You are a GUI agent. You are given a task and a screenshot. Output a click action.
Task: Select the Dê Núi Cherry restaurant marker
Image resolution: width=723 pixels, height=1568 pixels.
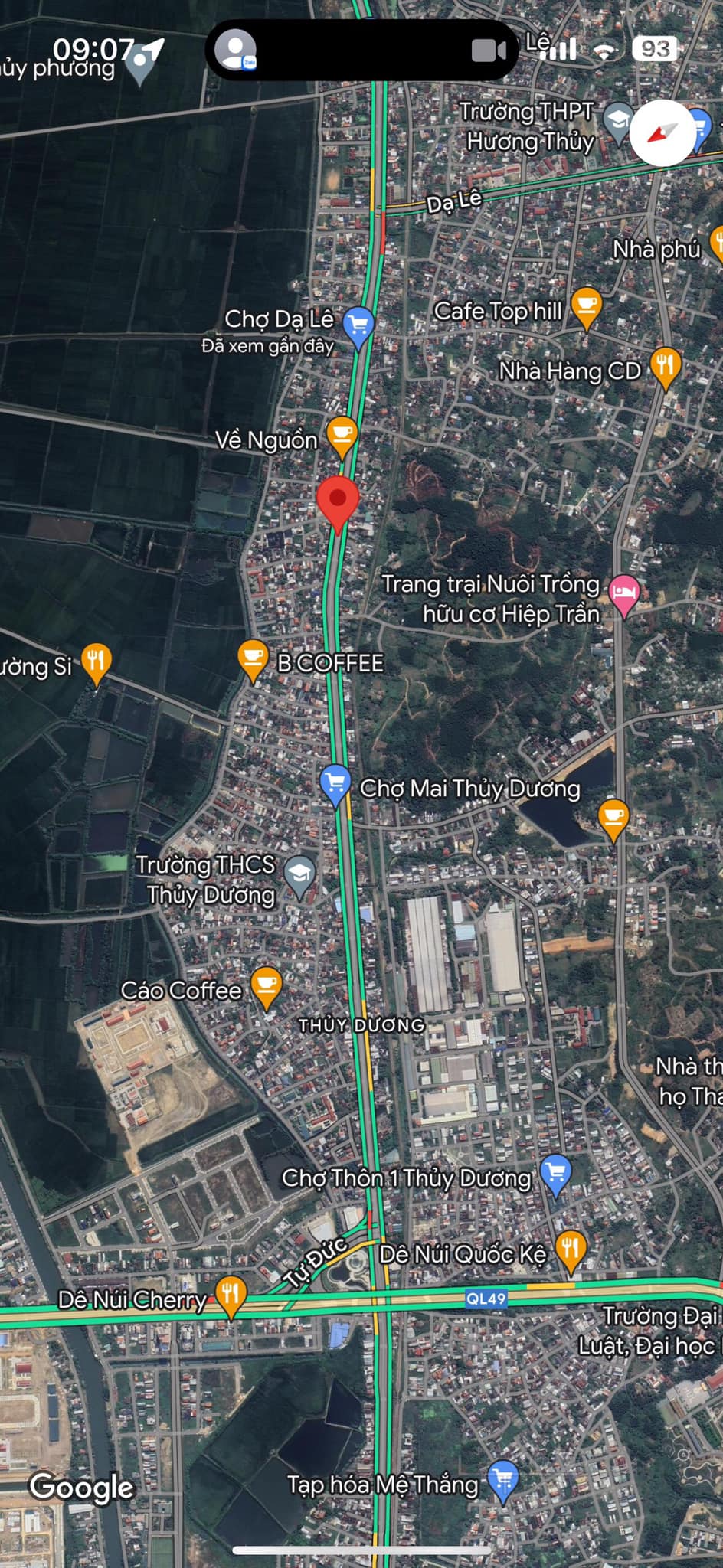point(231,1295)
